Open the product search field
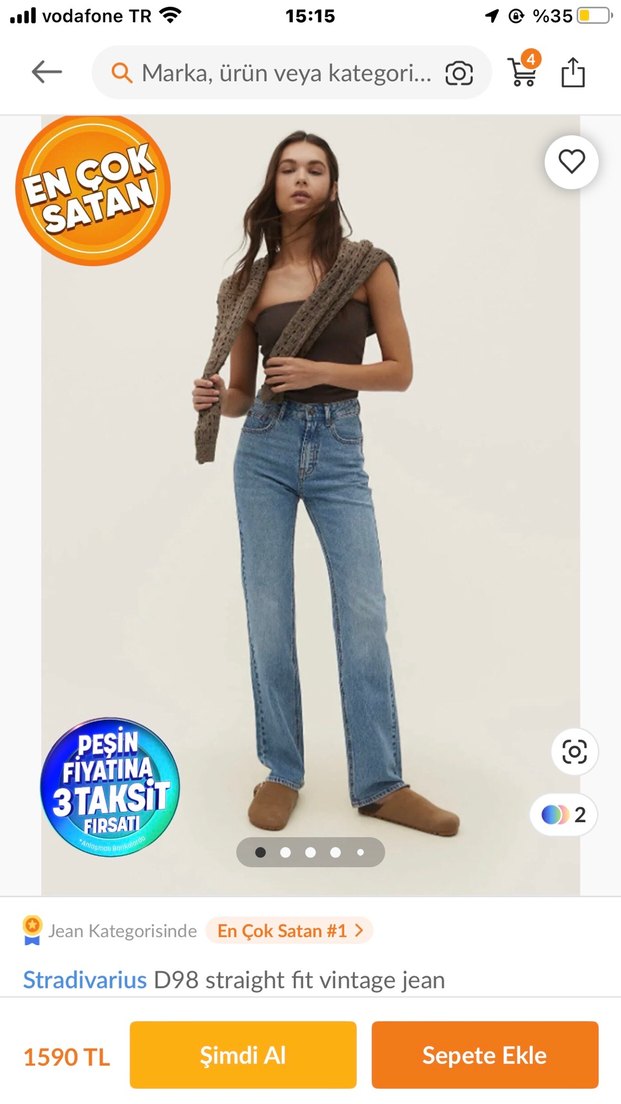Viewport: 621px width, 1104px height. [x=285, y=73]
